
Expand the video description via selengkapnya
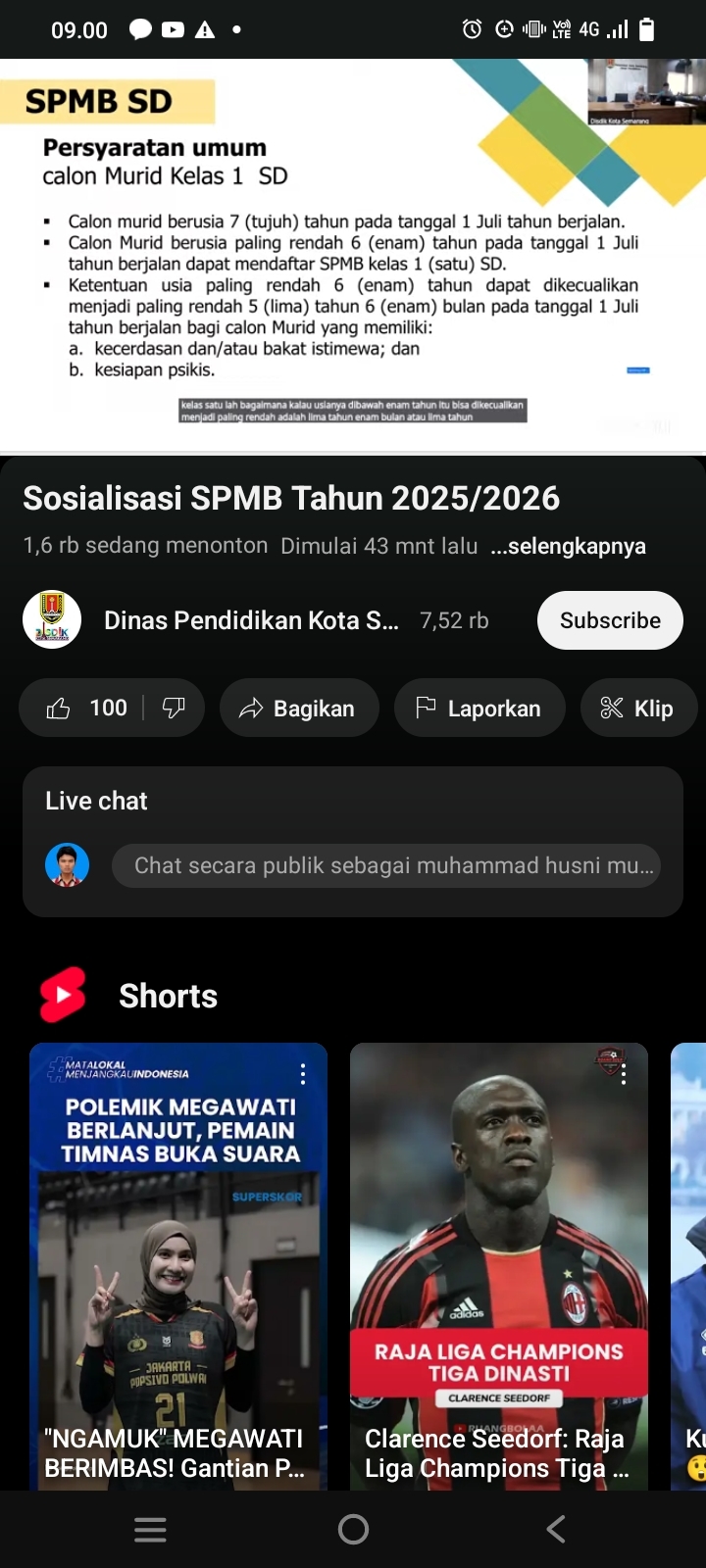(567, 546)
